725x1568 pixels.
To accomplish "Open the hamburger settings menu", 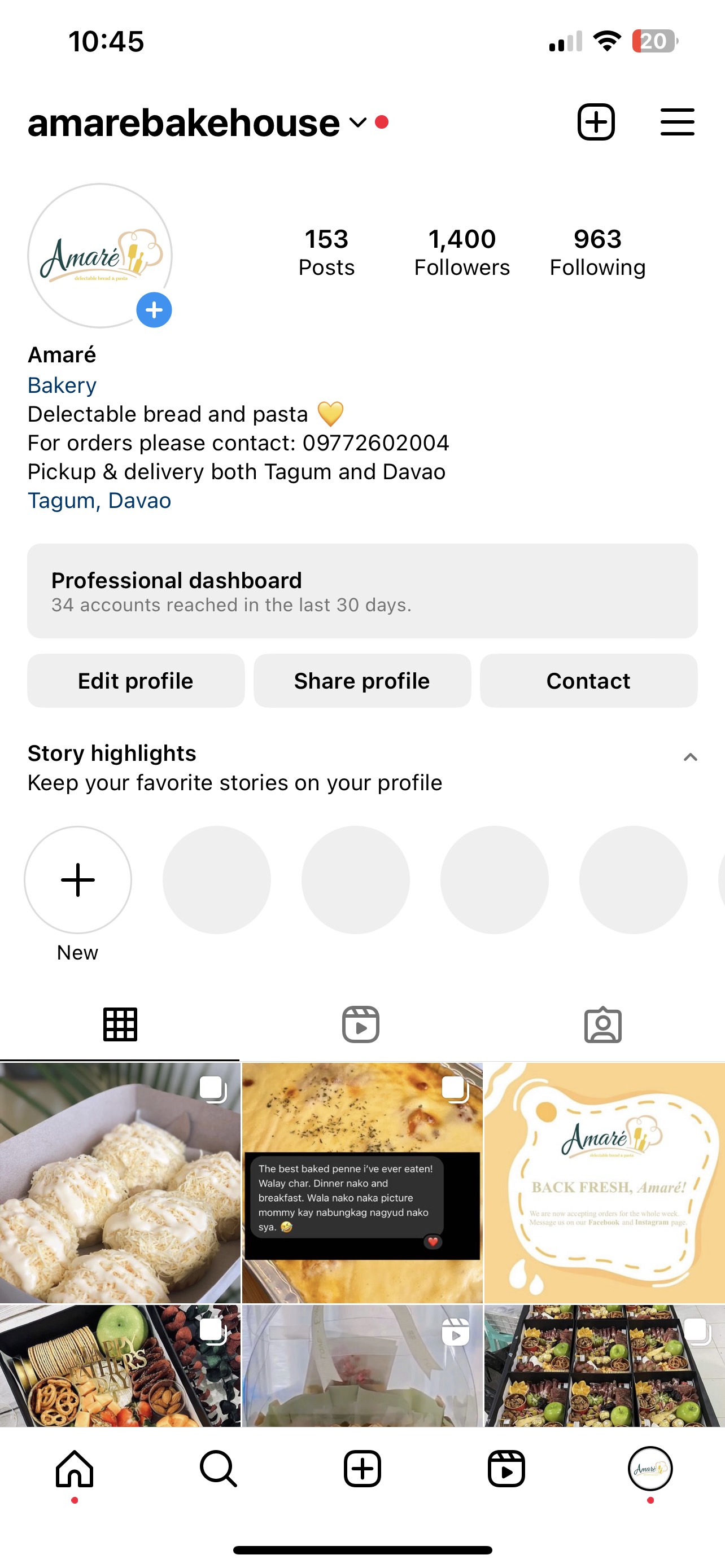I will tap(677, 122).
